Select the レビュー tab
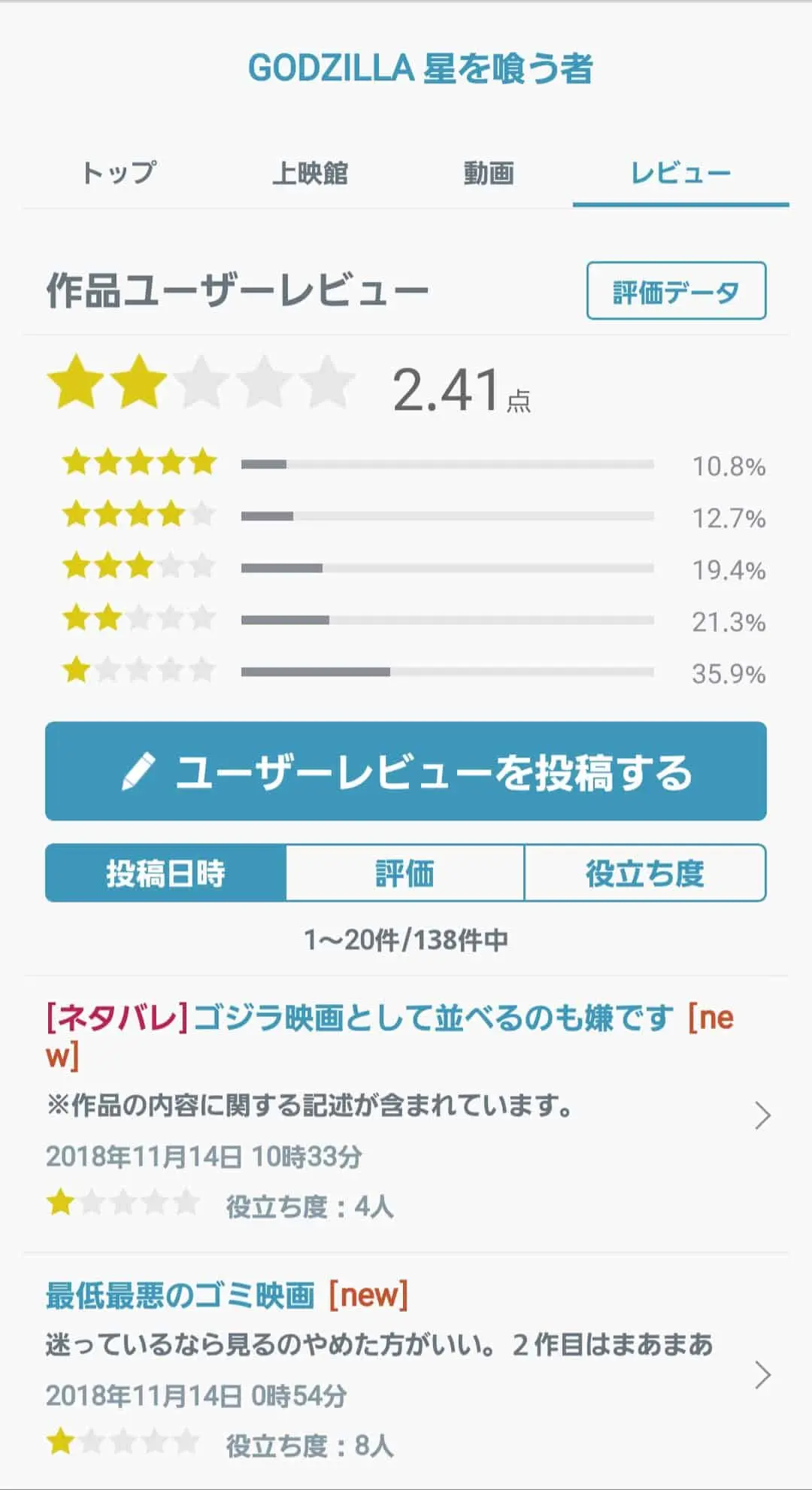 pyautogui.click(x=680, y=173)
